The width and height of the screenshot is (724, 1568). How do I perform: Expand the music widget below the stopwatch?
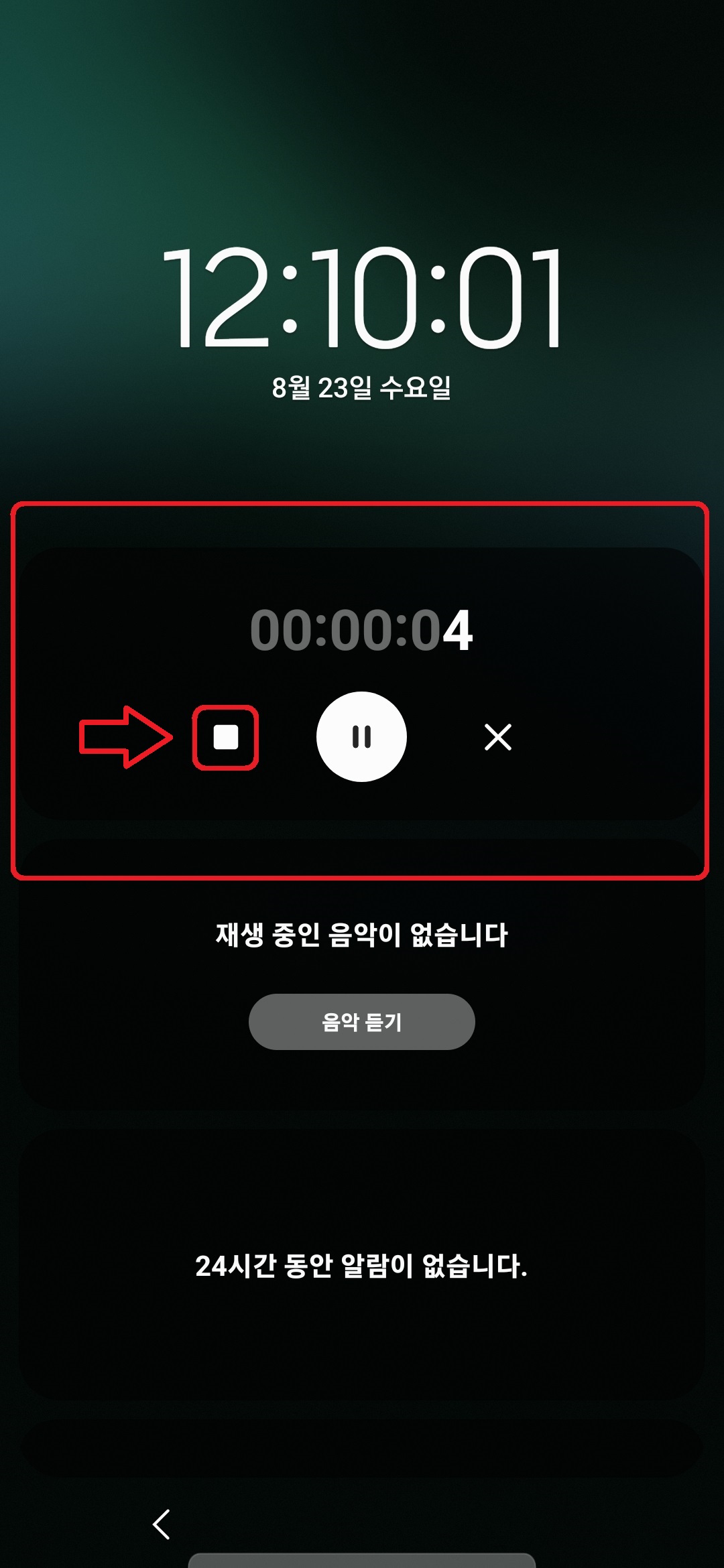click(x=362, y=985)
